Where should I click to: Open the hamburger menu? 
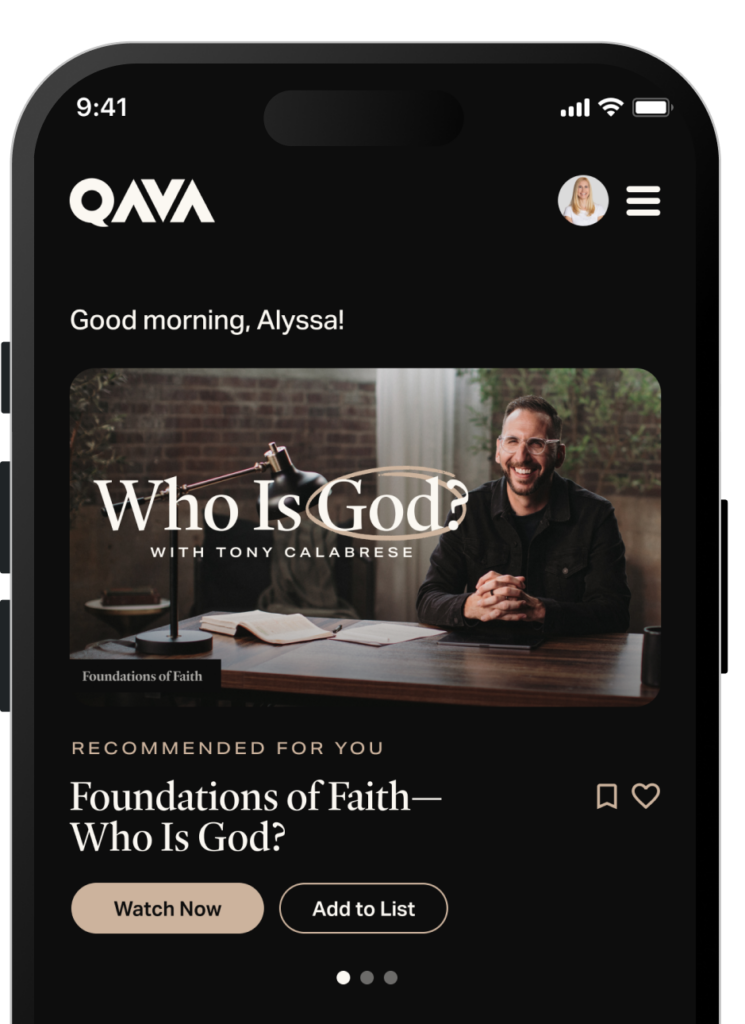643,201
